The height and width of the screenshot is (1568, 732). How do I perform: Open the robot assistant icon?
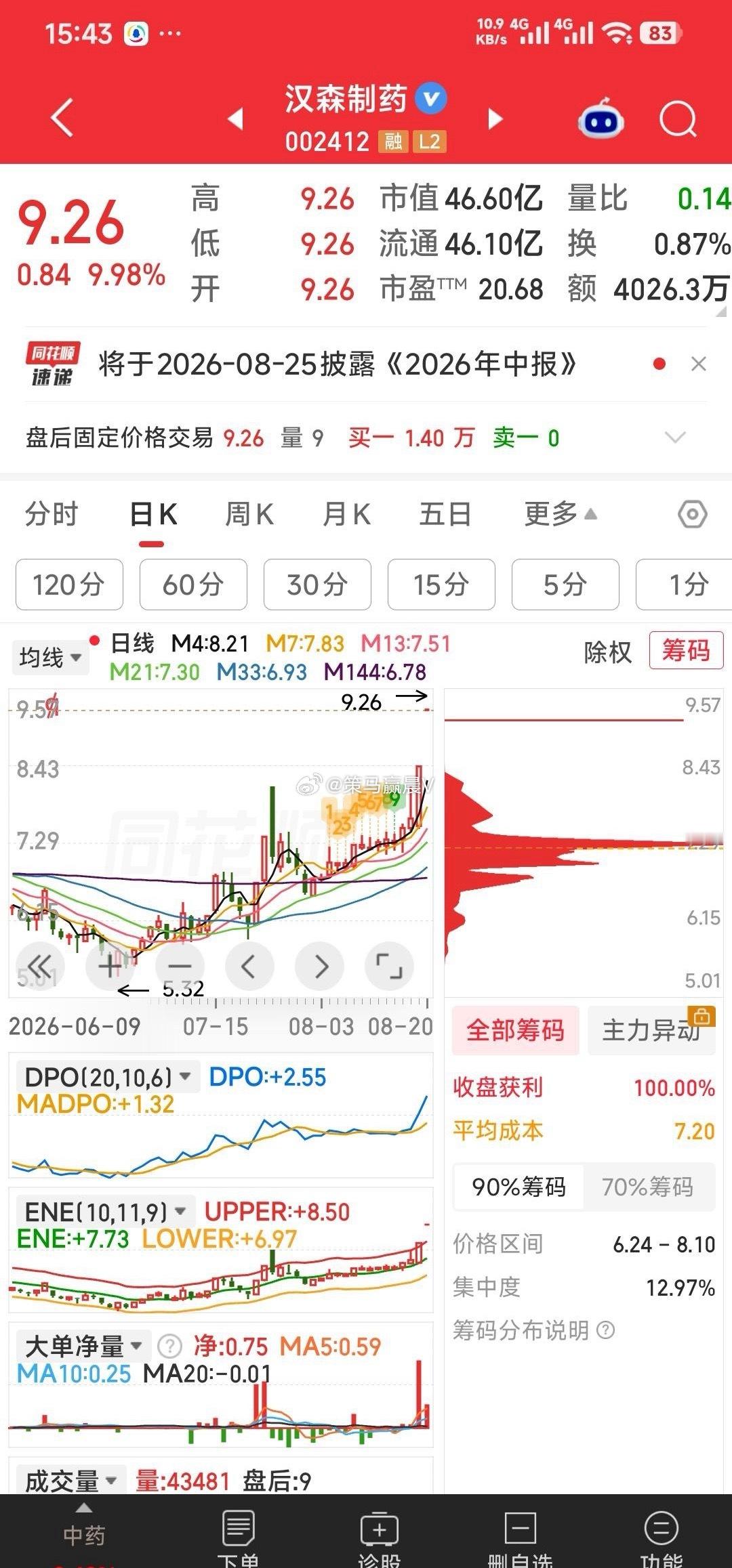pos(601,119)
